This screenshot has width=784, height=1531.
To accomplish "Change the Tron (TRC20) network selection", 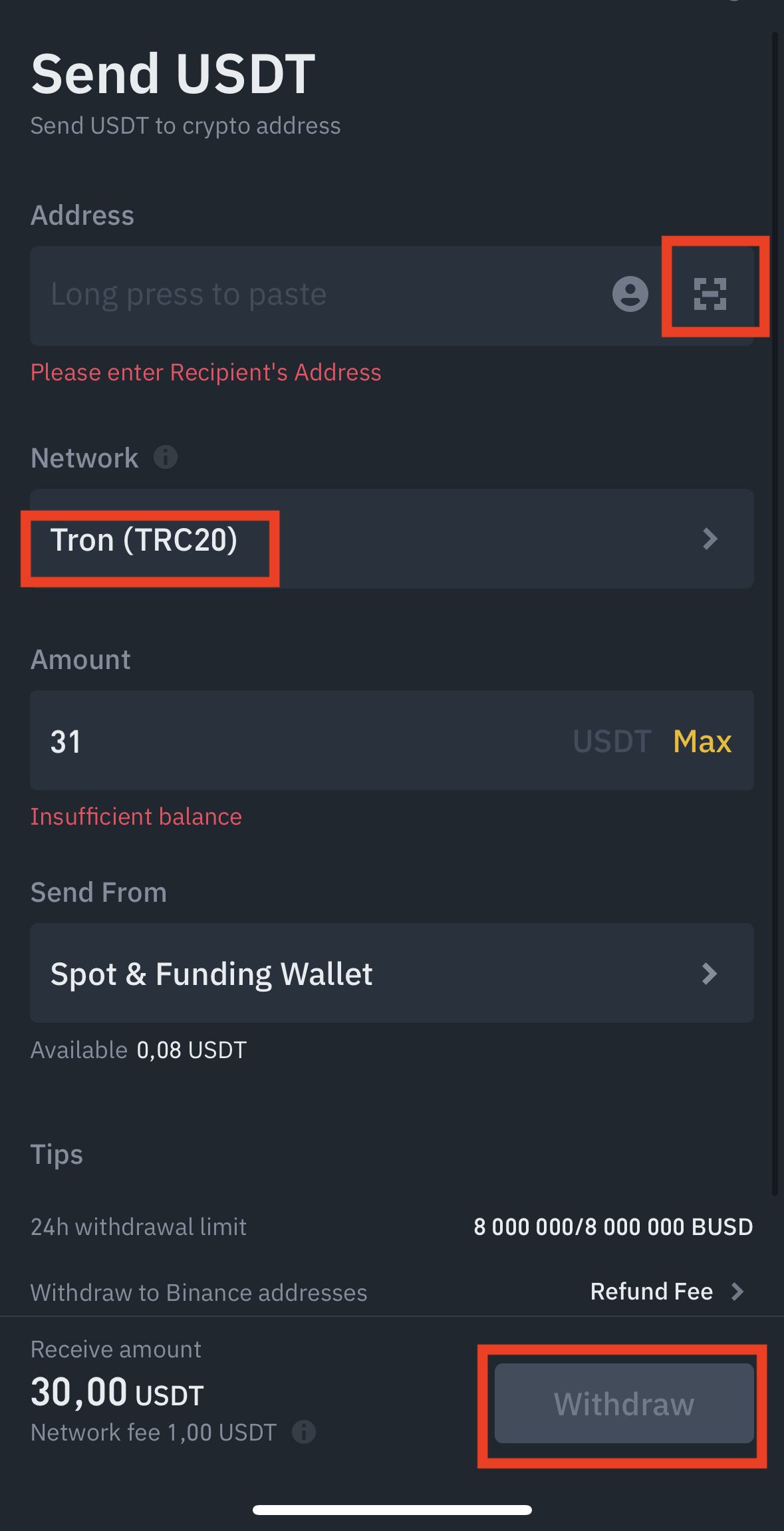I will (391, 539).
